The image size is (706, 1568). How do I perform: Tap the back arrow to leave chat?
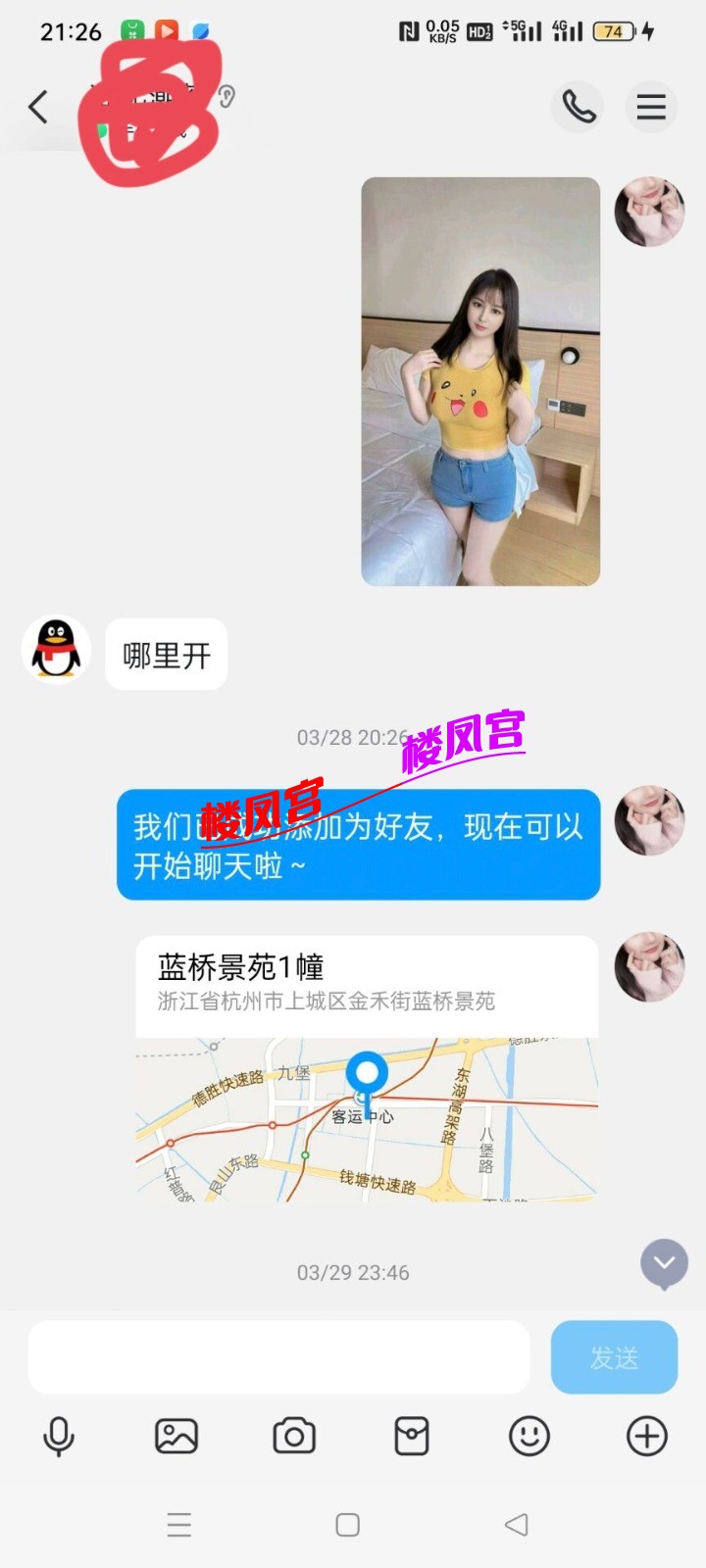(38, 107)
